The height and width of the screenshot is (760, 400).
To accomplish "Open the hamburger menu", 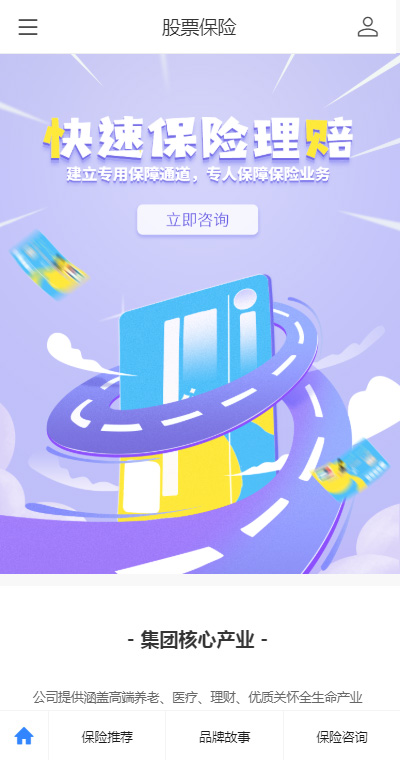I will tap(28, 27).
